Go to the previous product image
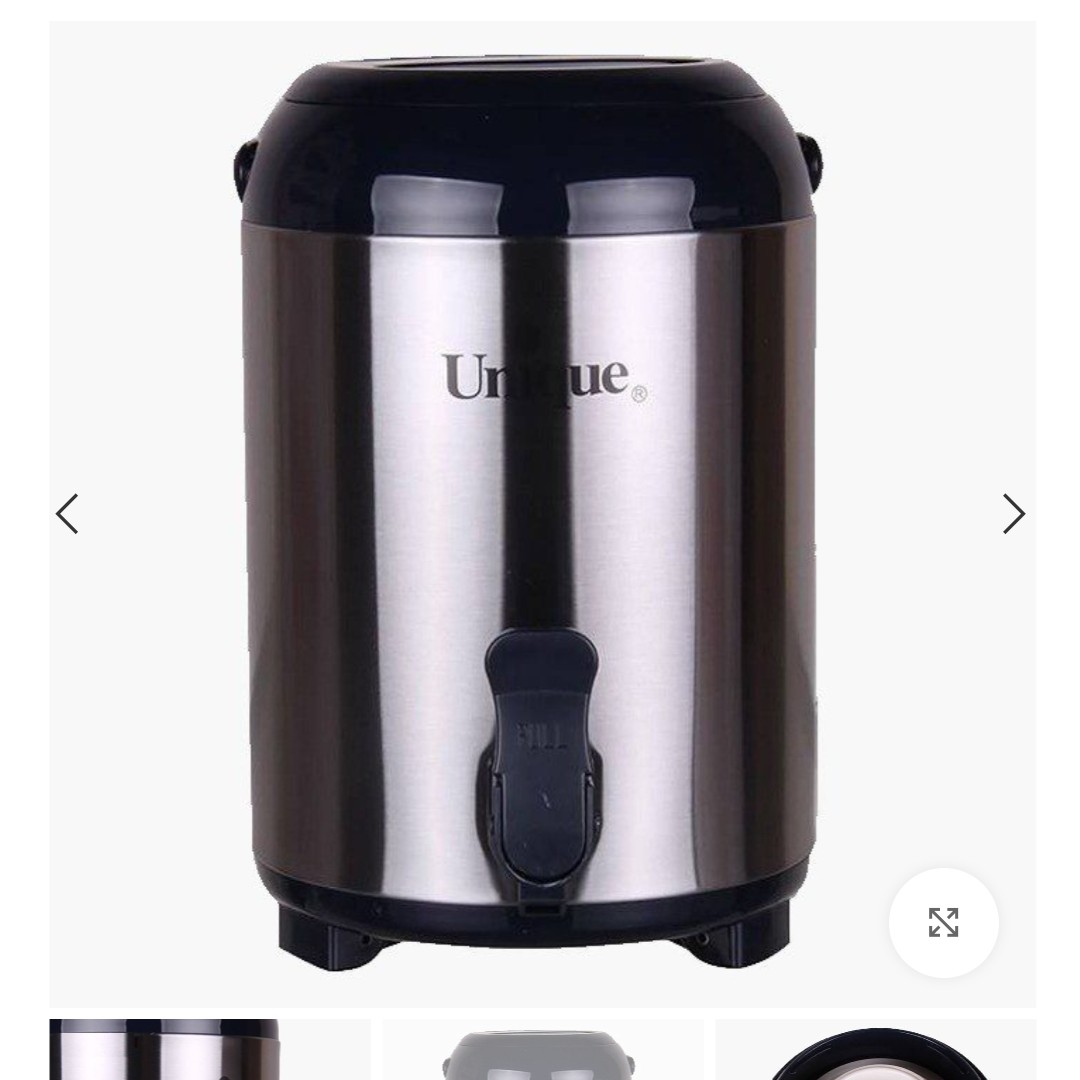Viewport: 1080px width, 1080px height. [67, 514]
